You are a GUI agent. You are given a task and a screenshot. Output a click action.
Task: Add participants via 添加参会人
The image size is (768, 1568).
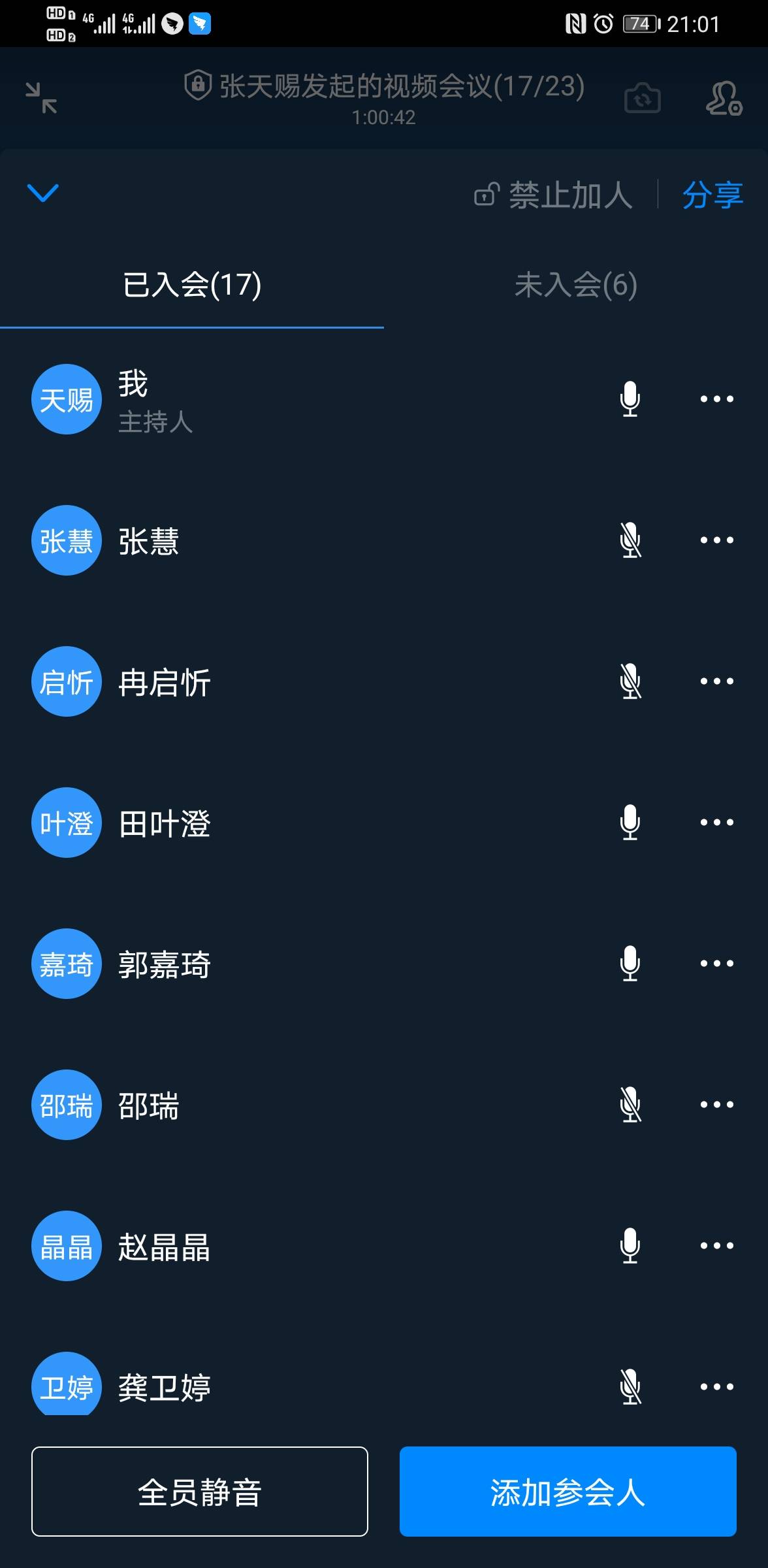coord(568,1492)
